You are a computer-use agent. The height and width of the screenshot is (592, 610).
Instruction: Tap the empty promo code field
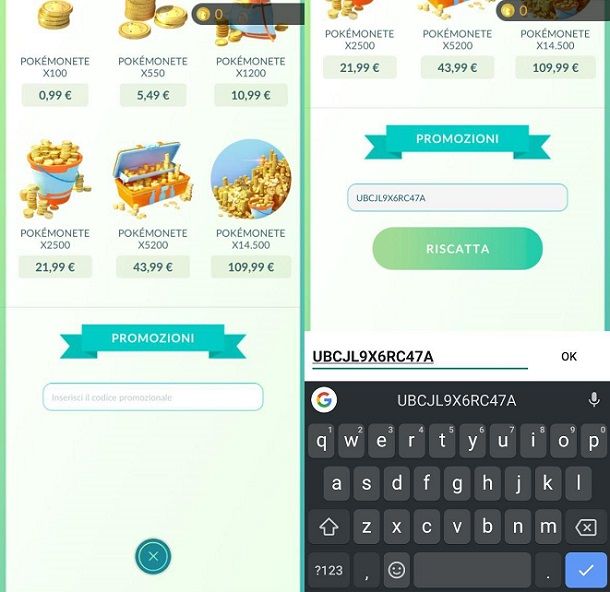pos(152,397)
